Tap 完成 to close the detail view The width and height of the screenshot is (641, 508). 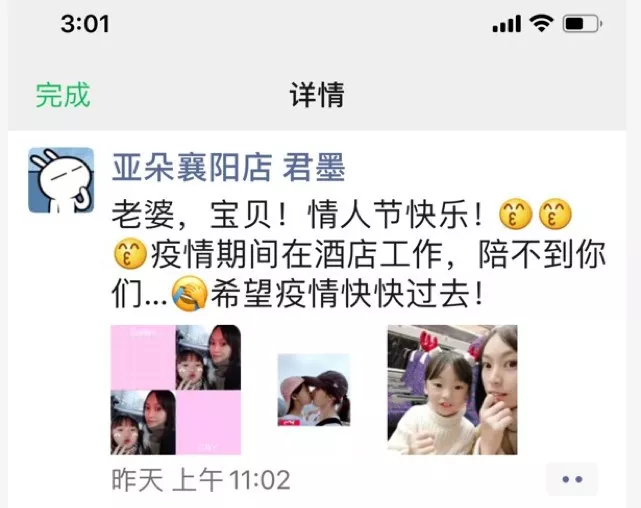[62, 95]
